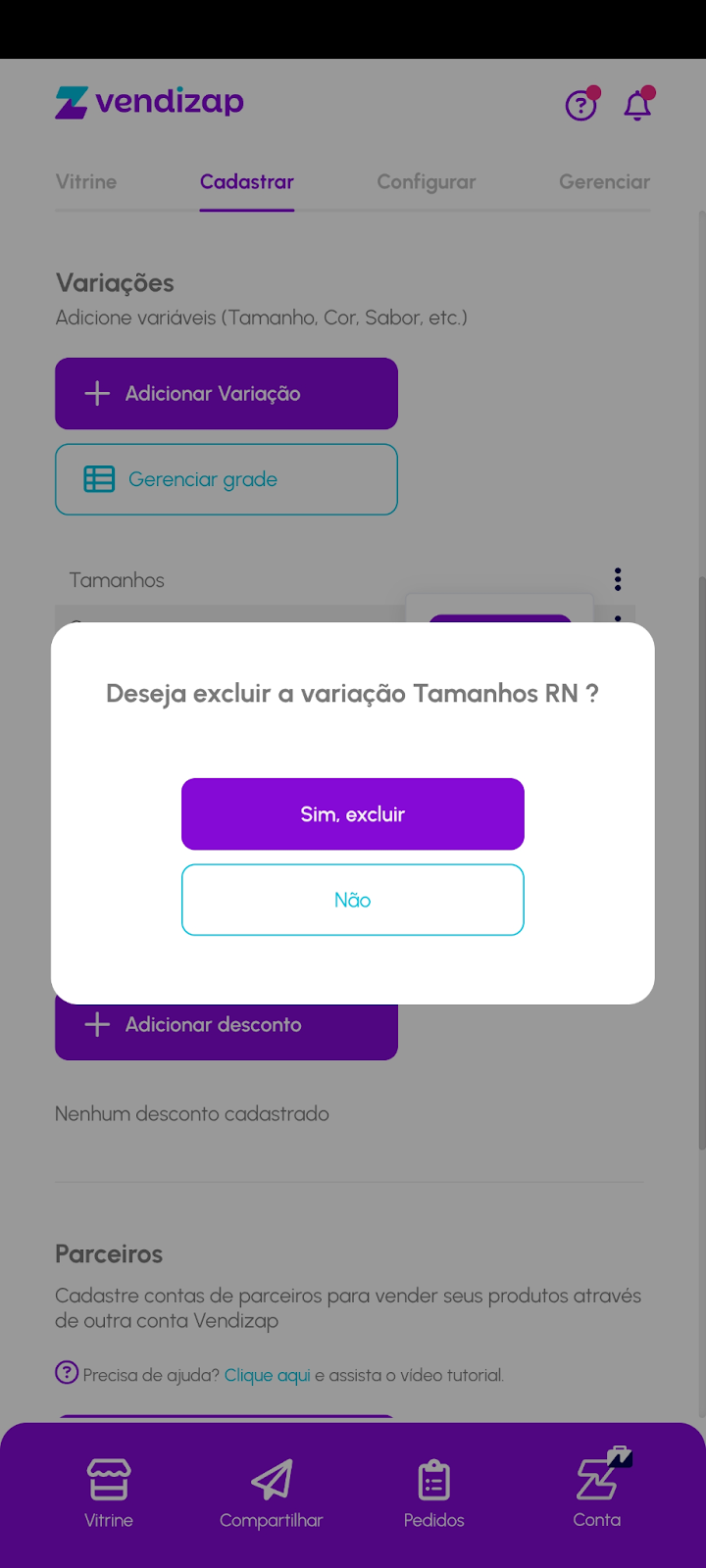The width and height of the screenshot is (706, 1568).
Task: Follow the Clique aqui tutorial link
Action: (x=267, y=1375)
